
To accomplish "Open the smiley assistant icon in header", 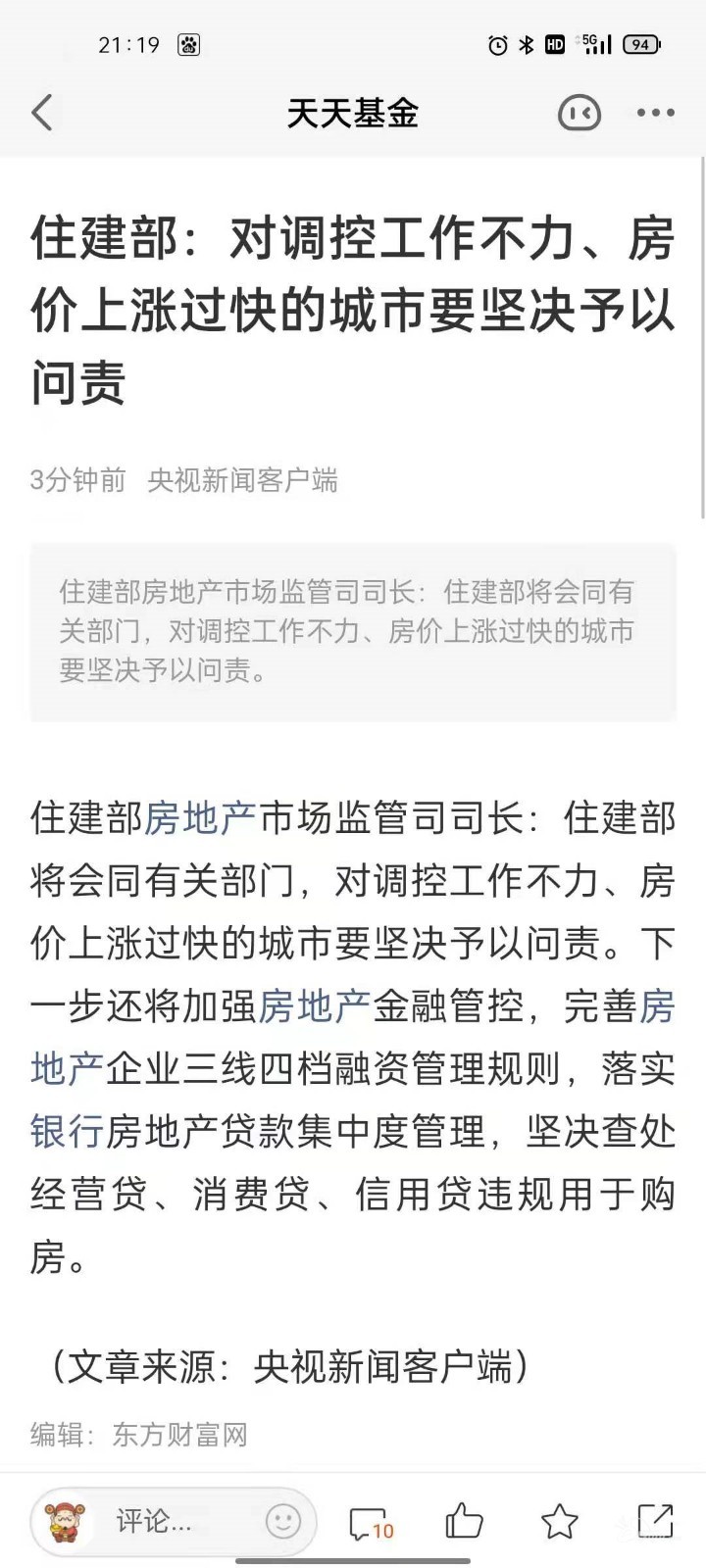I will [579, 114].
